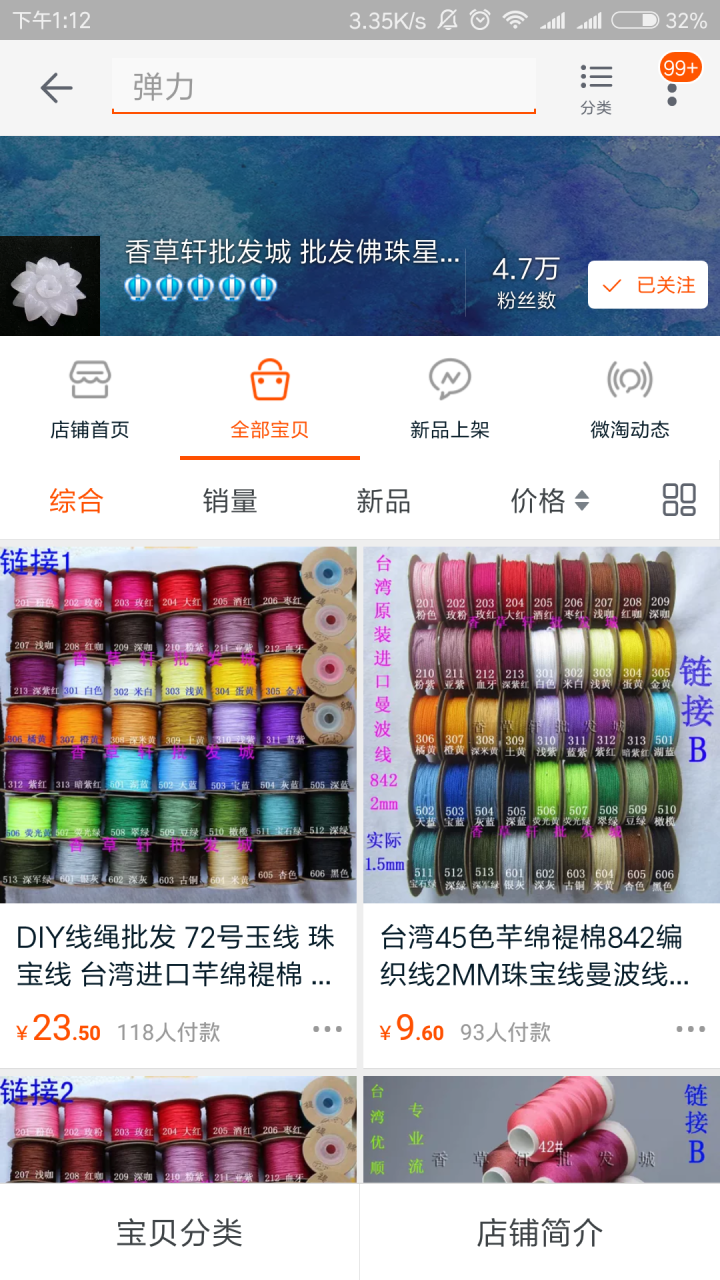Sort products by 综合
The image size is (720, 1280).
[x=76, y=501]
